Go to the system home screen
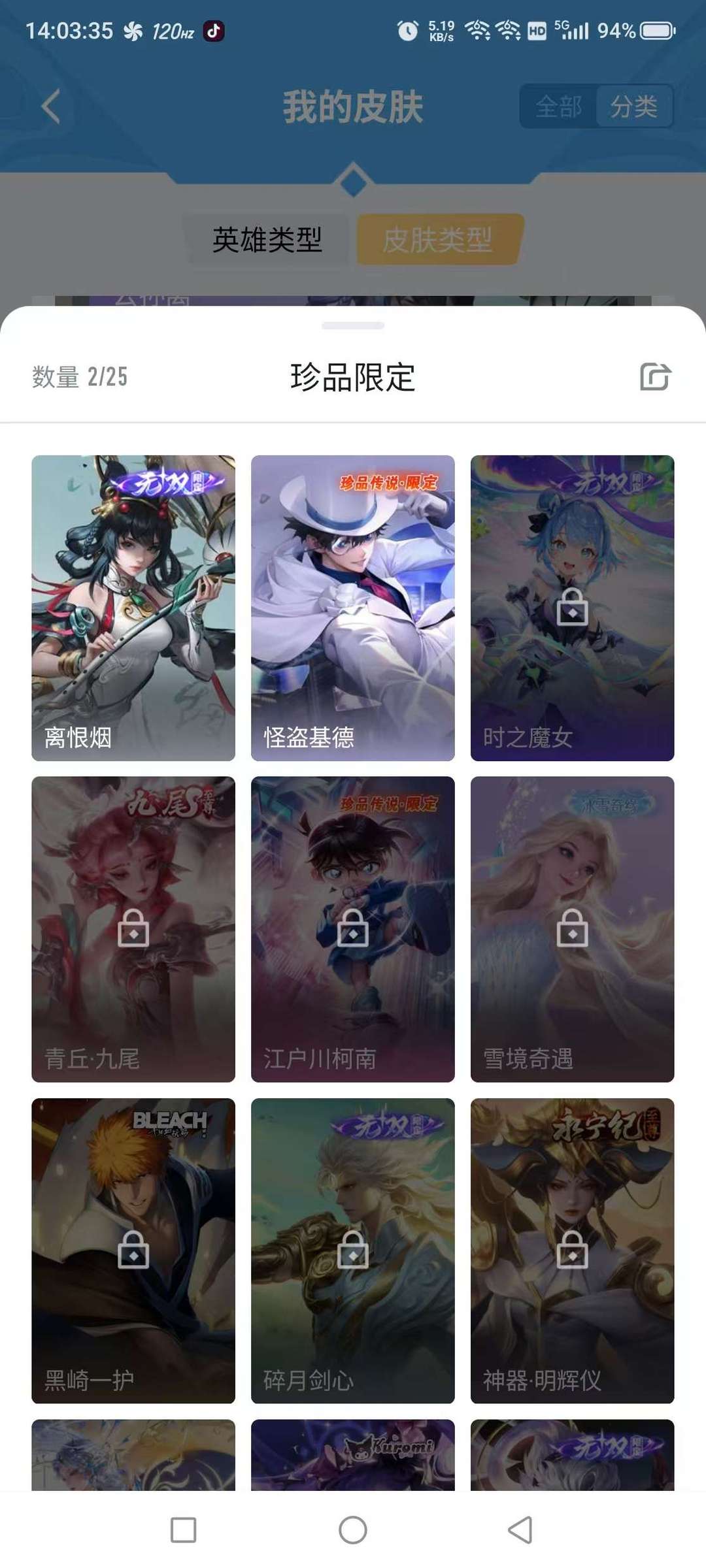This screenshot has width=706, height=1568. click(353, 1529)
